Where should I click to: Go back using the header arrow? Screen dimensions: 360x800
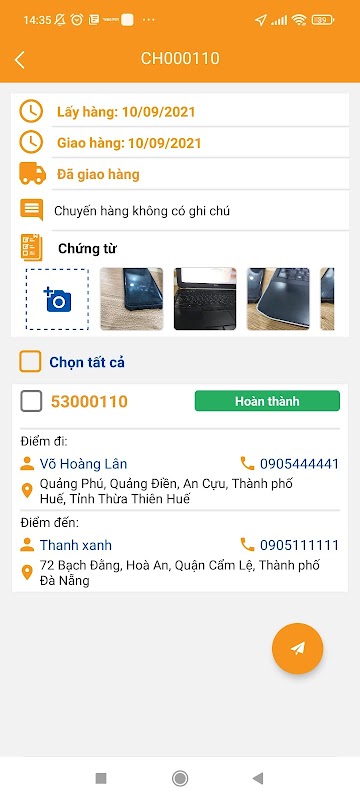click(x=19, y=59)
